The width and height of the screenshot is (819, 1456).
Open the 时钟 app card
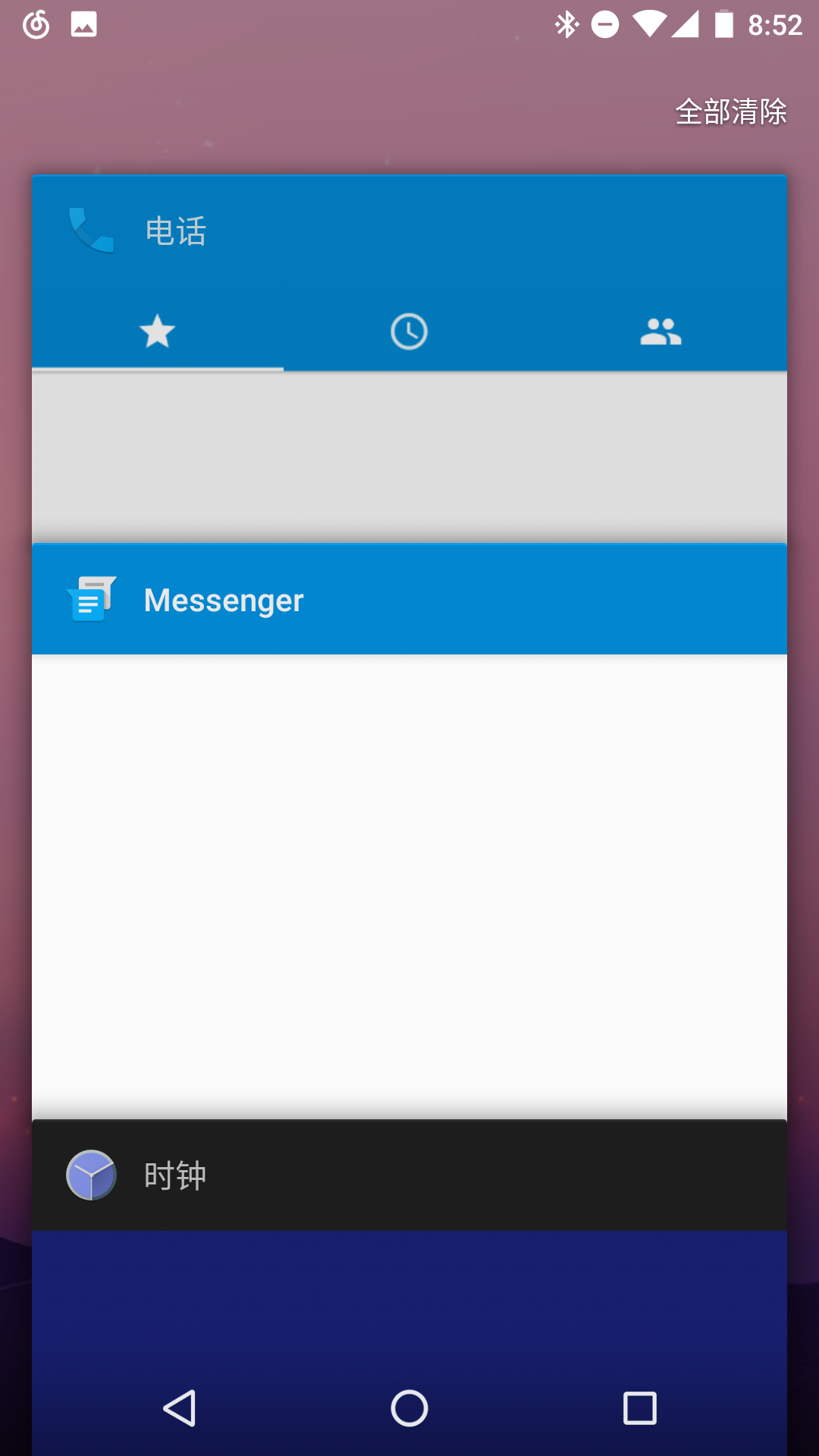(x=409, y=1288)
